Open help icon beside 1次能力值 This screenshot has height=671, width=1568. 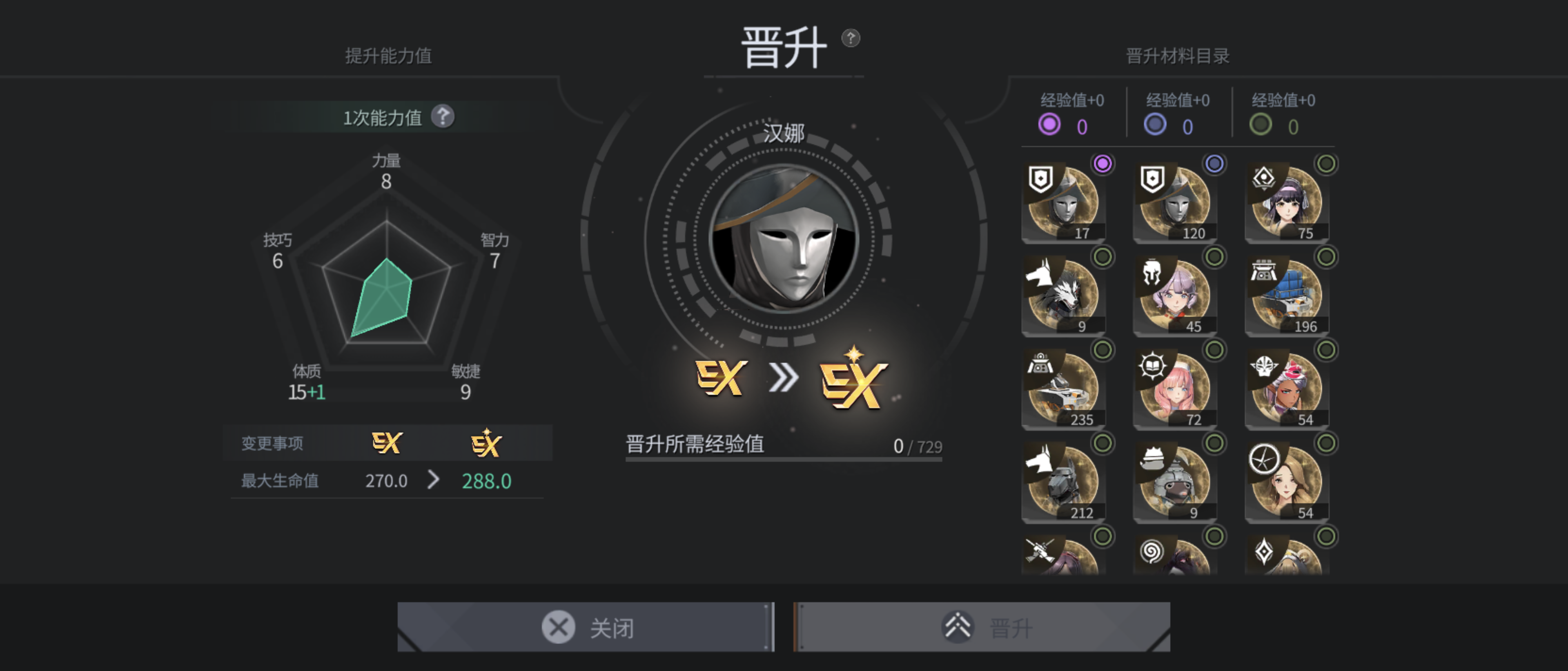[443, 116]
